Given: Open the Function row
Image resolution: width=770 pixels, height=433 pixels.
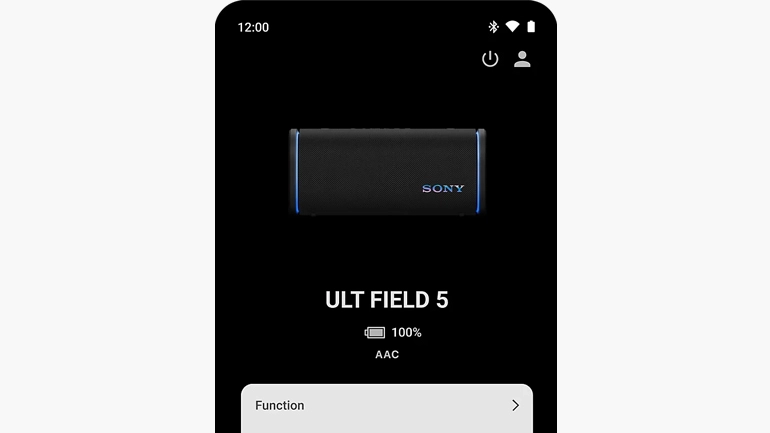Looking at the screenshot, I should (x=386, y=406).
